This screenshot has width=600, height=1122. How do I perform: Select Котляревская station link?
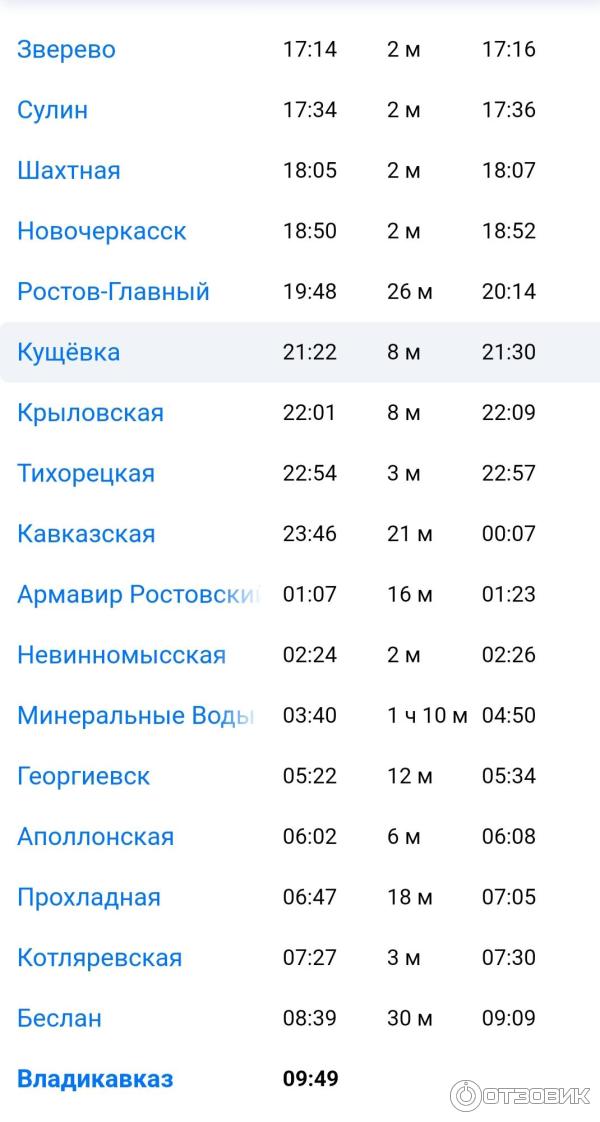99,958
